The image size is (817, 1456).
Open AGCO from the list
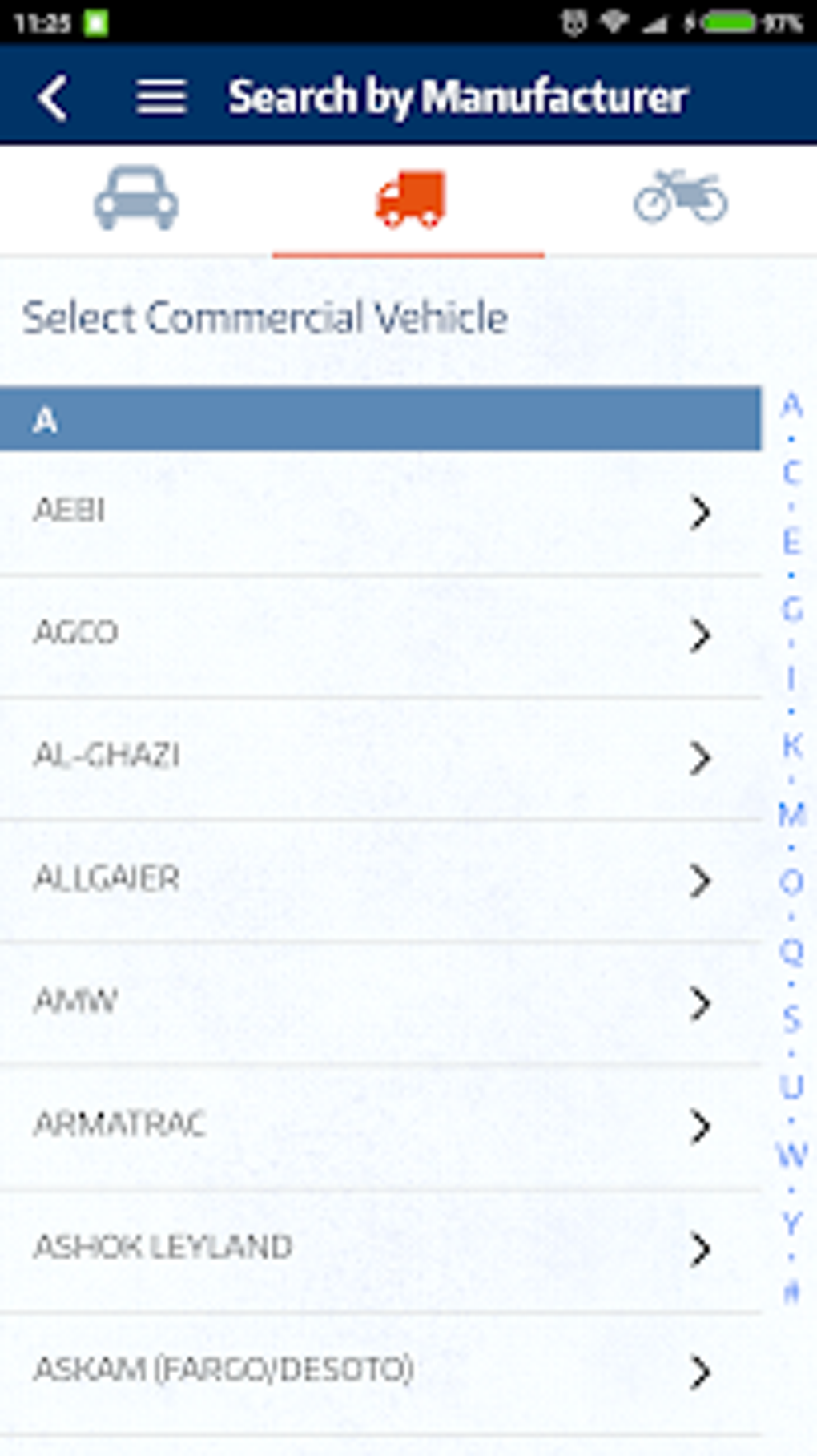coord(380,634)
